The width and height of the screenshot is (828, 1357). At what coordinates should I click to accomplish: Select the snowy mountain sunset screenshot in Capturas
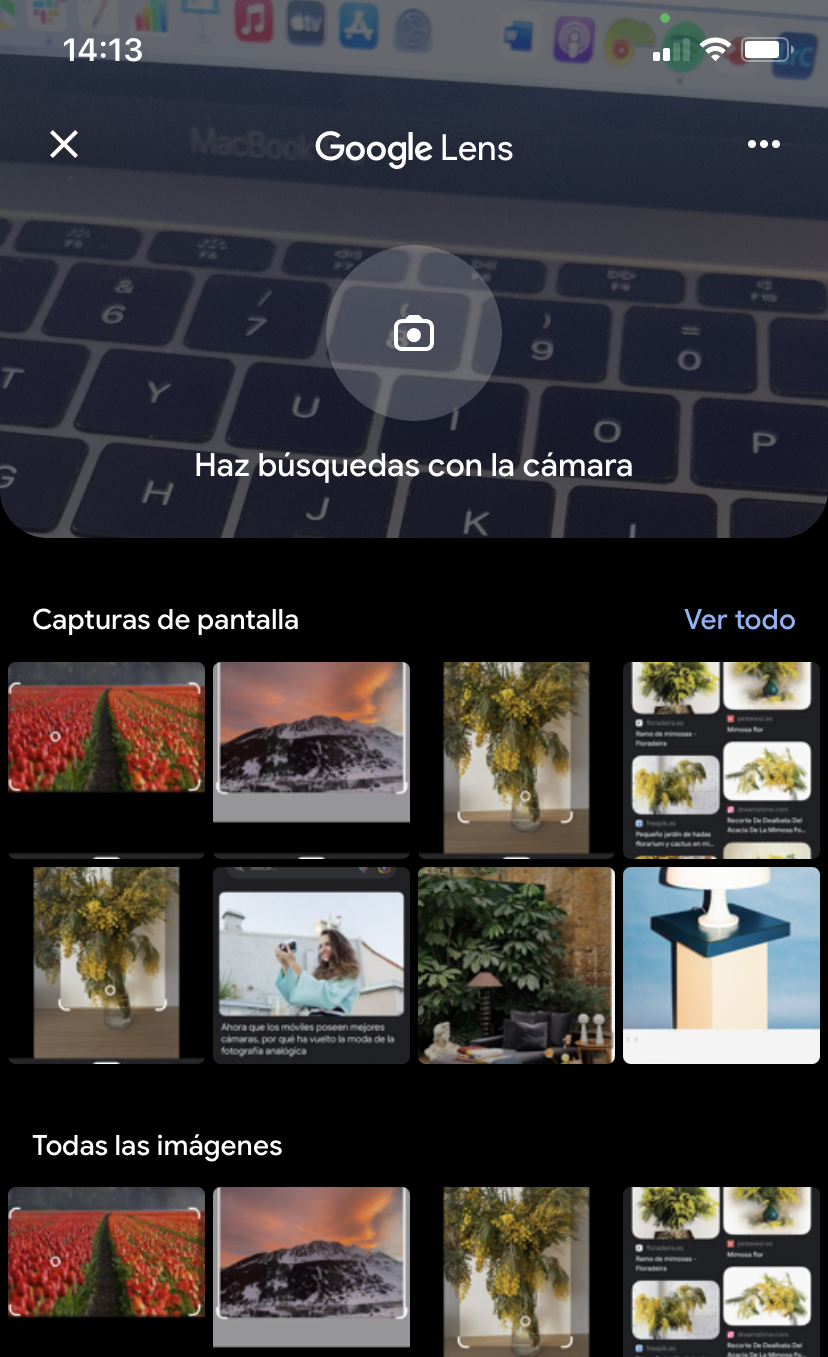312,760
